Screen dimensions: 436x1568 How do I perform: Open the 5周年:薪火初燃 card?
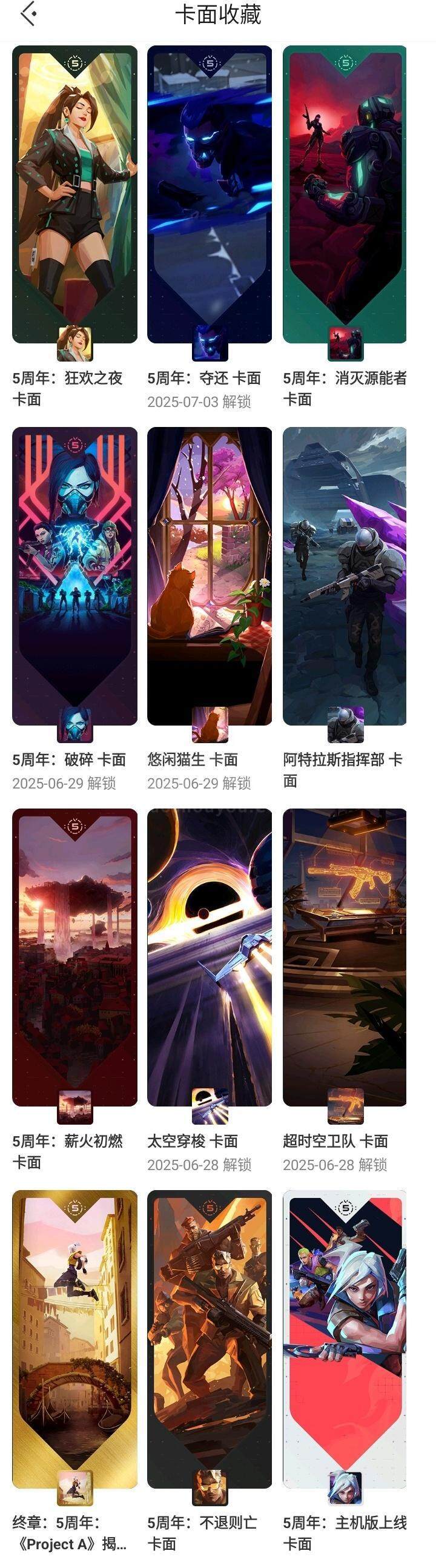pos(74,957)
